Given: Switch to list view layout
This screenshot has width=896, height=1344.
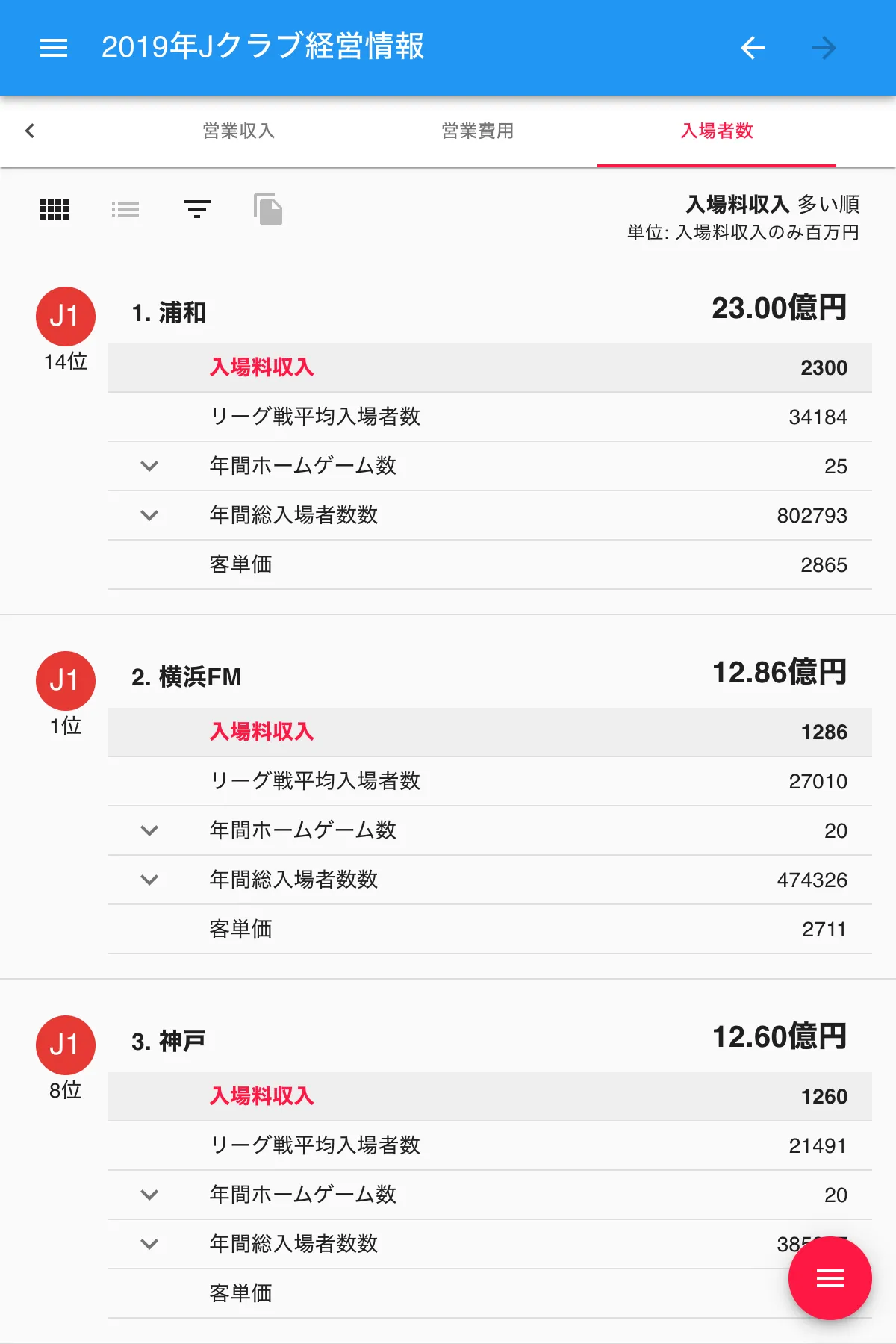Looking at the screenshot, I should tap(125, 209).
